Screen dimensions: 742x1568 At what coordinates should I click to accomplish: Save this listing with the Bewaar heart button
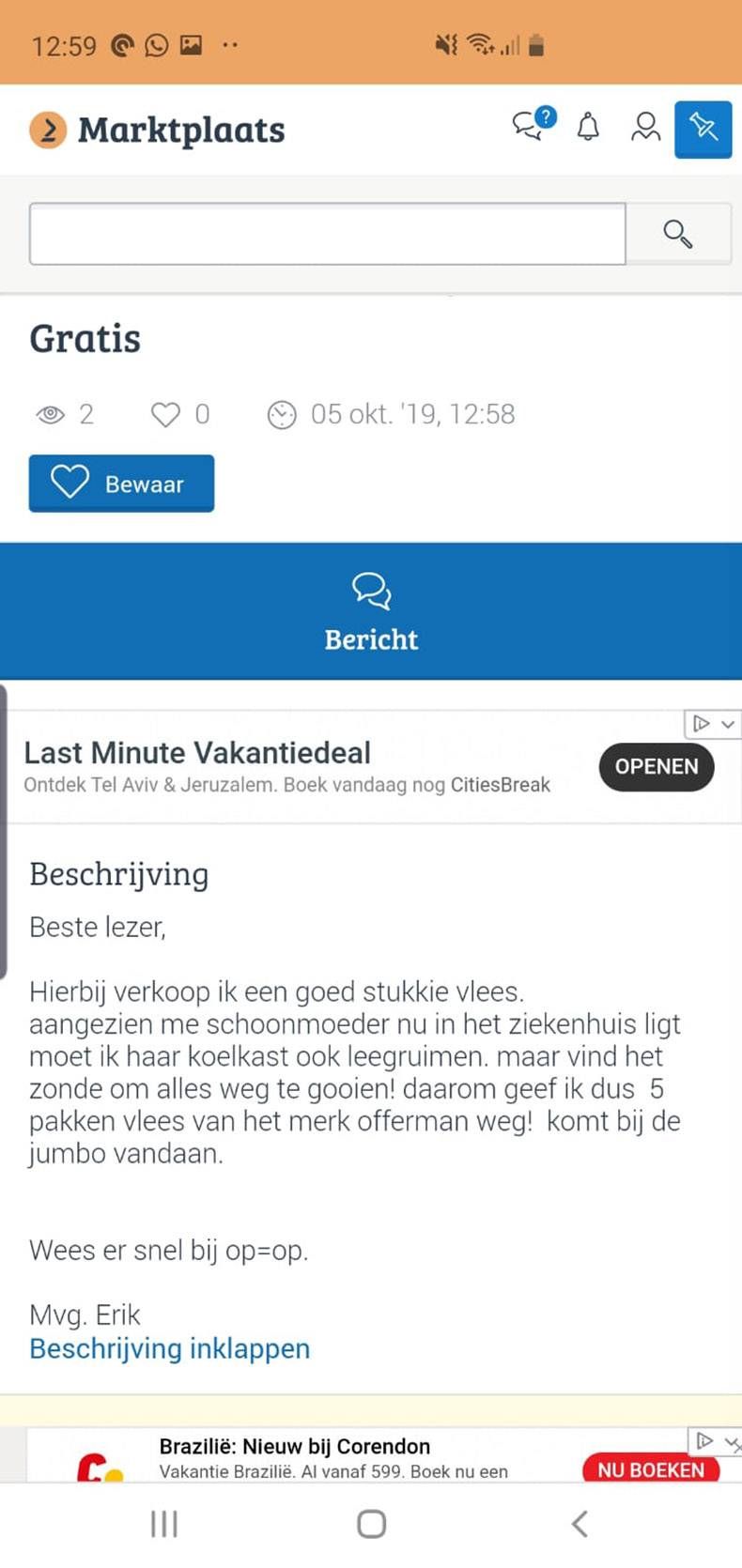[x=121, y=483]
